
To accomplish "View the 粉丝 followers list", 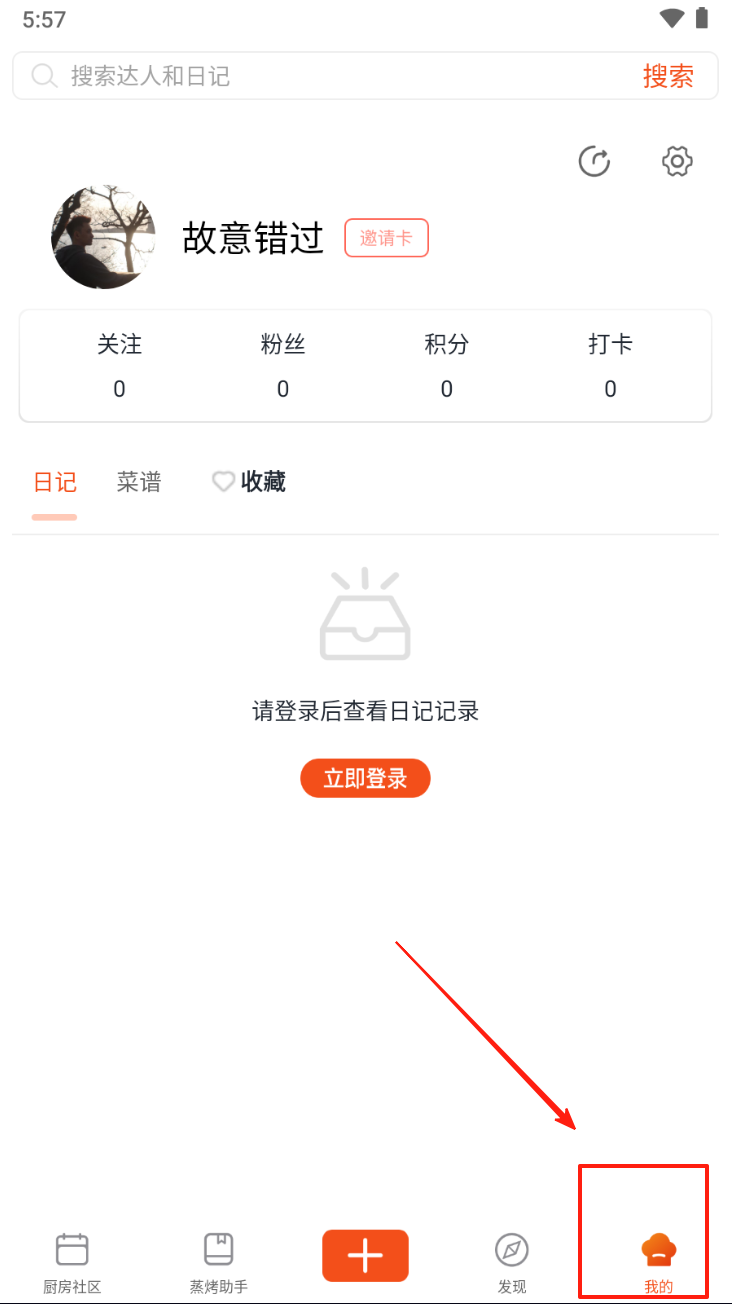I will (x=283, y=366).
